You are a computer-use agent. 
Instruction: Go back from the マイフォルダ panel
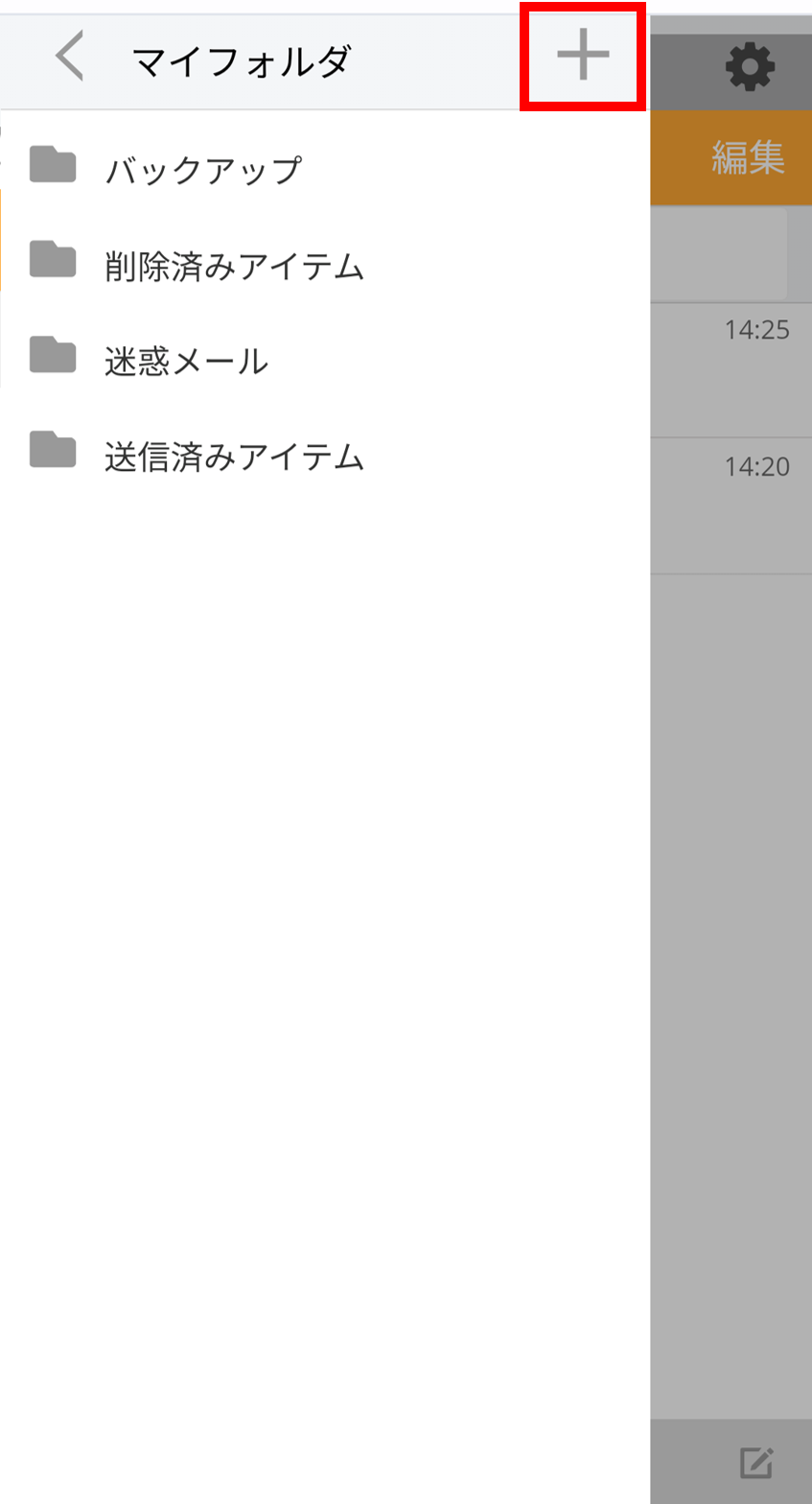[x=69, y=57]
